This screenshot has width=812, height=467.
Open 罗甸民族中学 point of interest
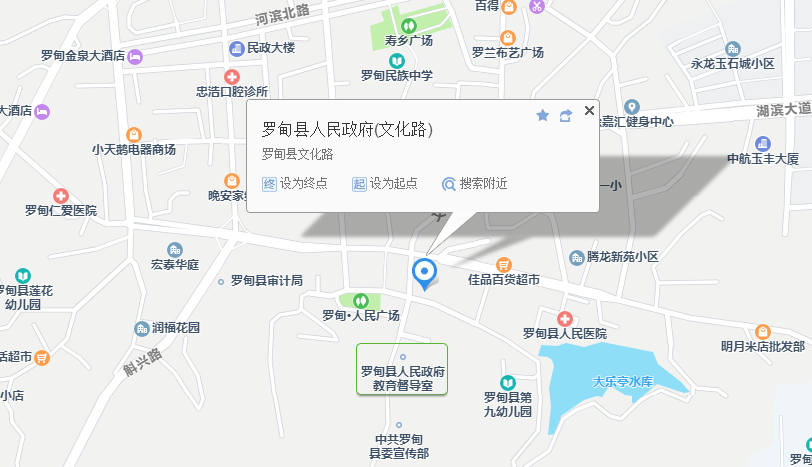click(x=396, y=62)
